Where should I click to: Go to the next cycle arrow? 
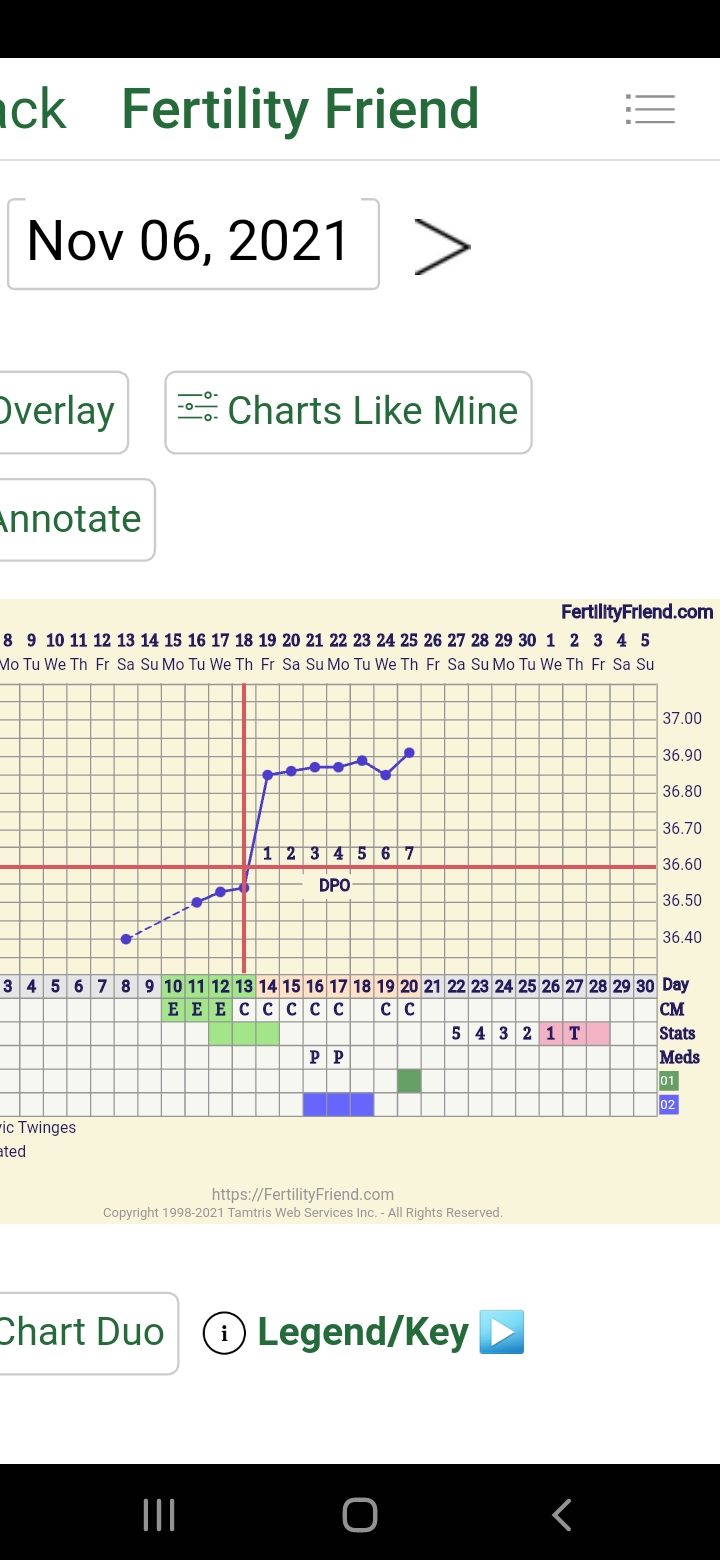pyautogui.click(x=441, y=247)
